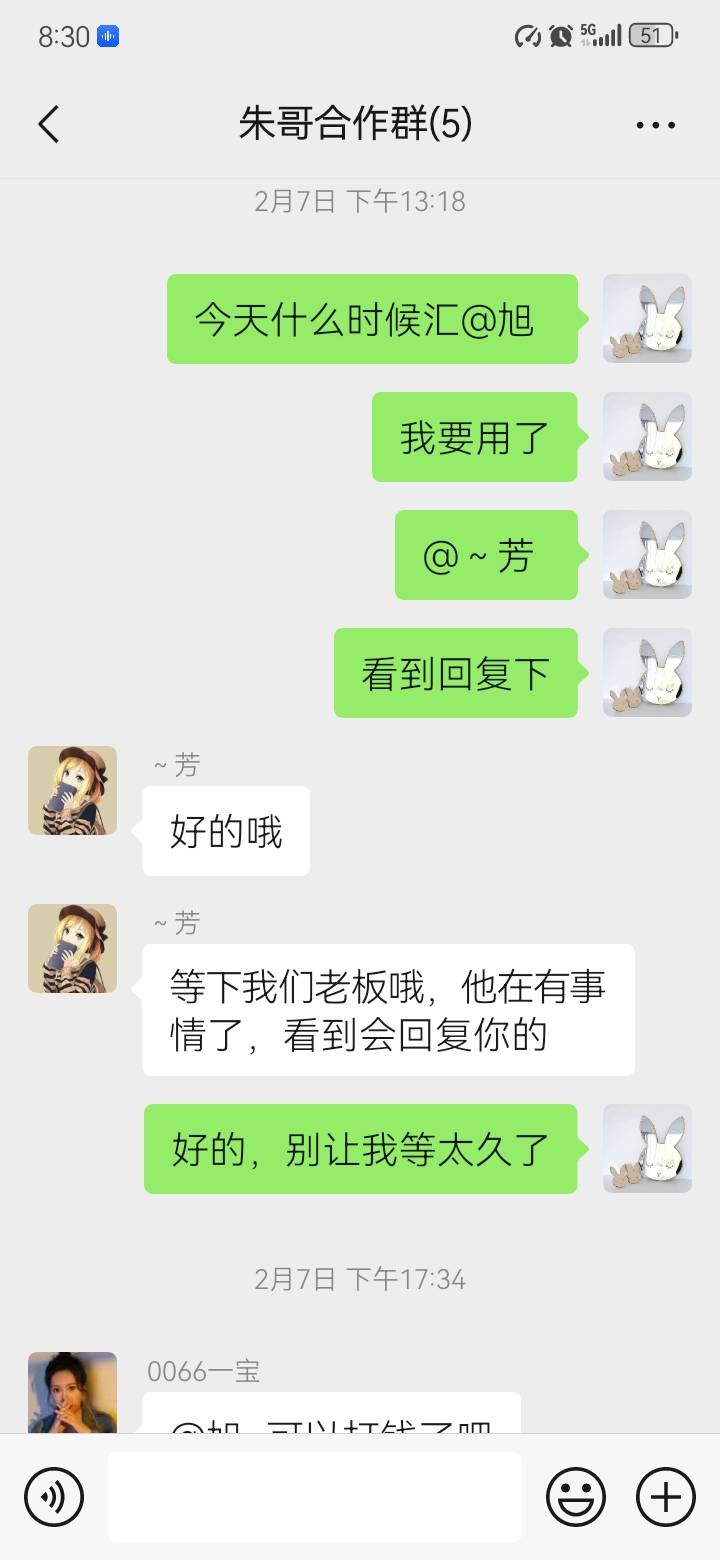
Task: Go back from 朱哥合作群 chat
Action: [x=49, y=125]
